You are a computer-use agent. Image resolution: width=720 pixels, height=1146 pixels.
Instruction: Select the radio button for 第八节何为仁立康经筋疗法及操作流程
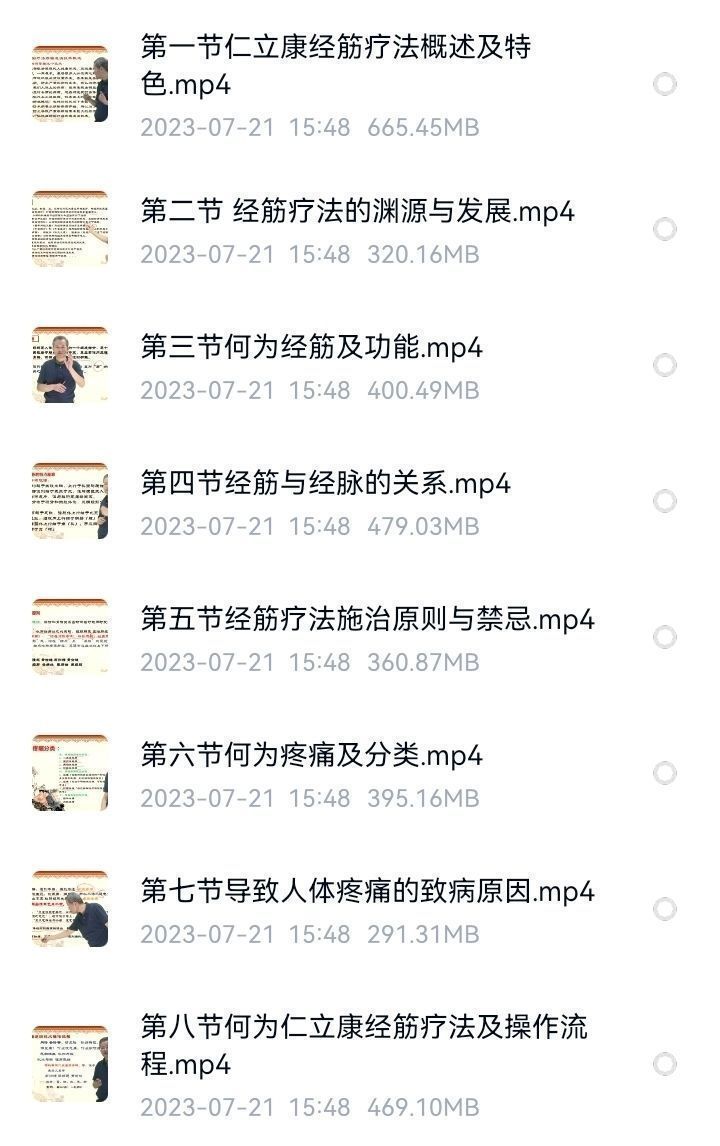(x=665, y=1063)
